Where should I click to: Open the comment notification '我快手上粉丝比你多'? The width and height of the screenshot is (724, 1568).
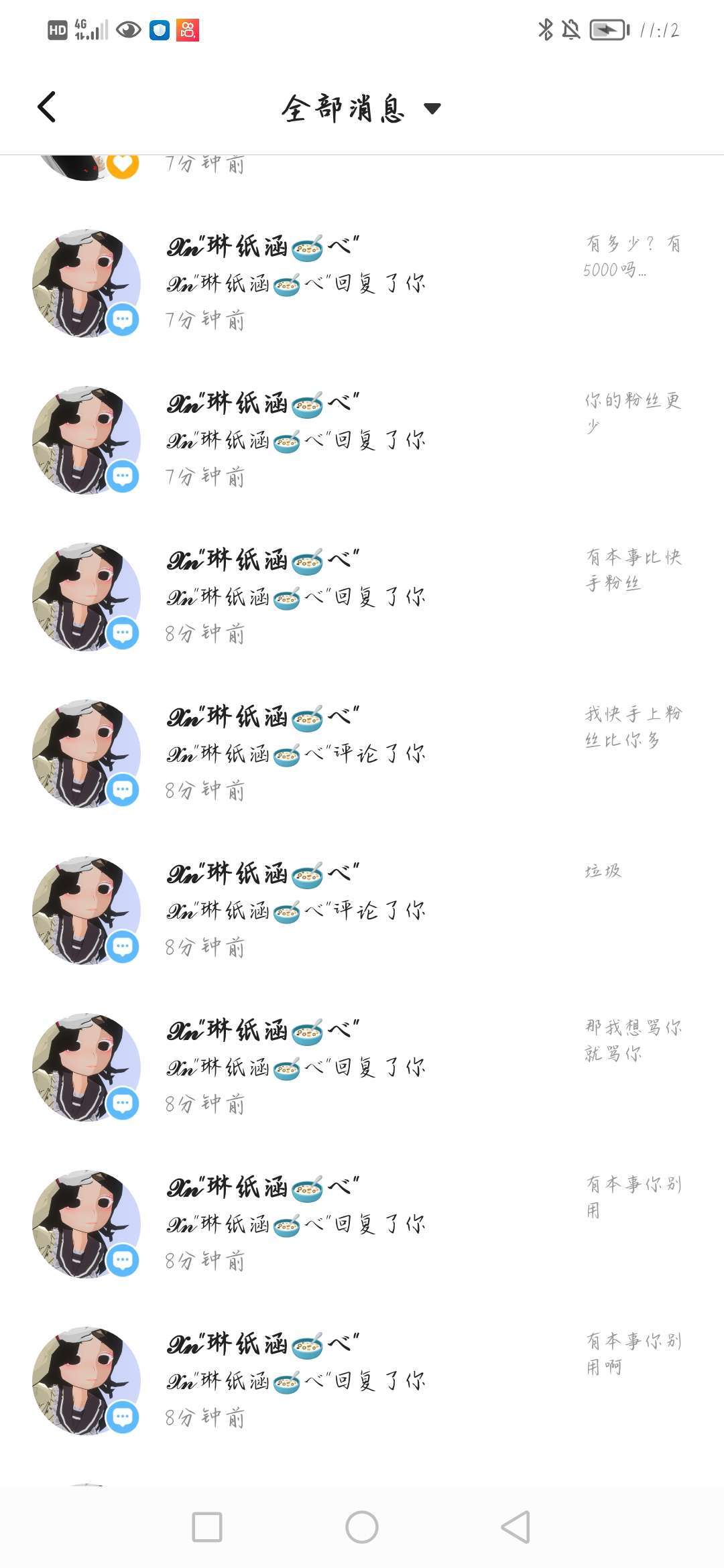pyautogui.click(x=362, y=753)
